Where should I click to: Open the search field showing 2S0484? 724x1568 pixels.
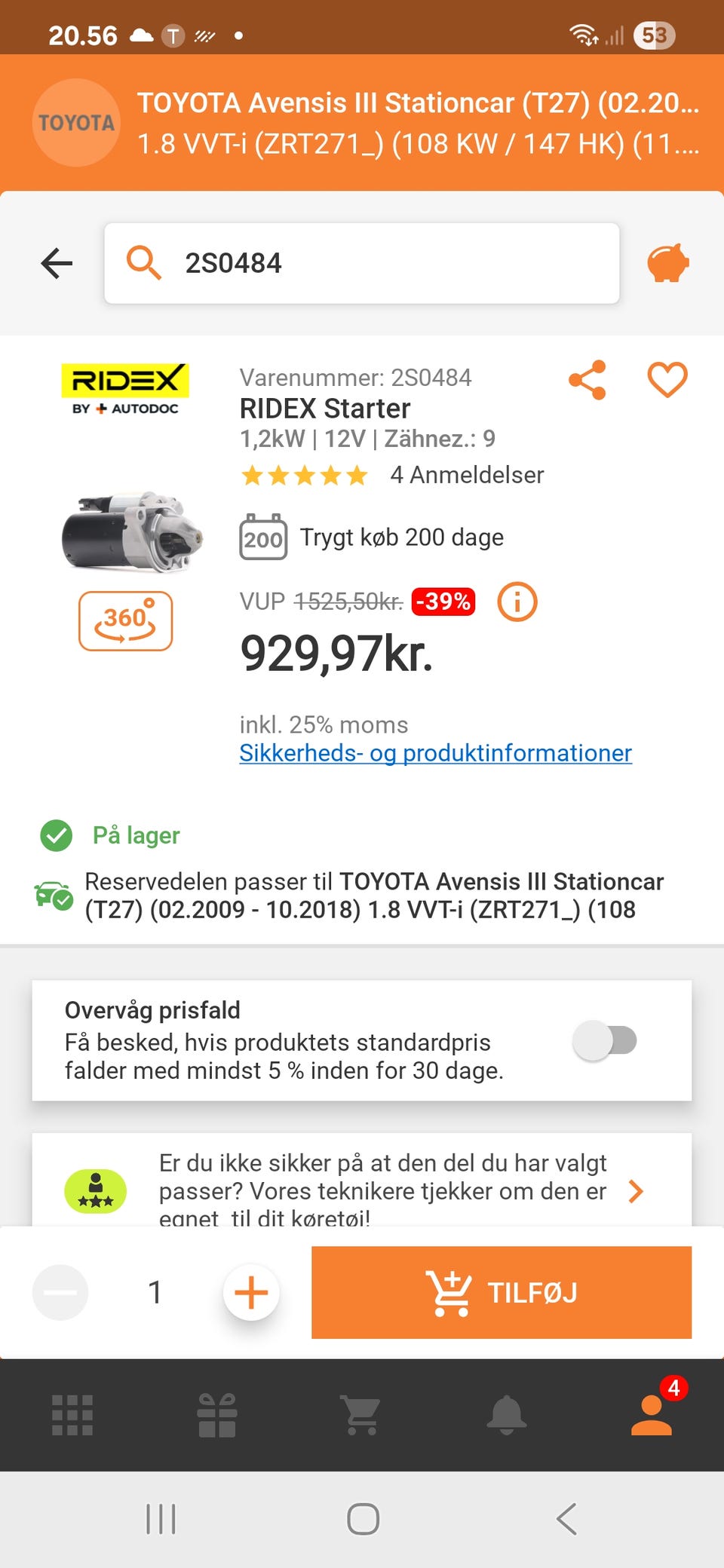click(362, 263)
